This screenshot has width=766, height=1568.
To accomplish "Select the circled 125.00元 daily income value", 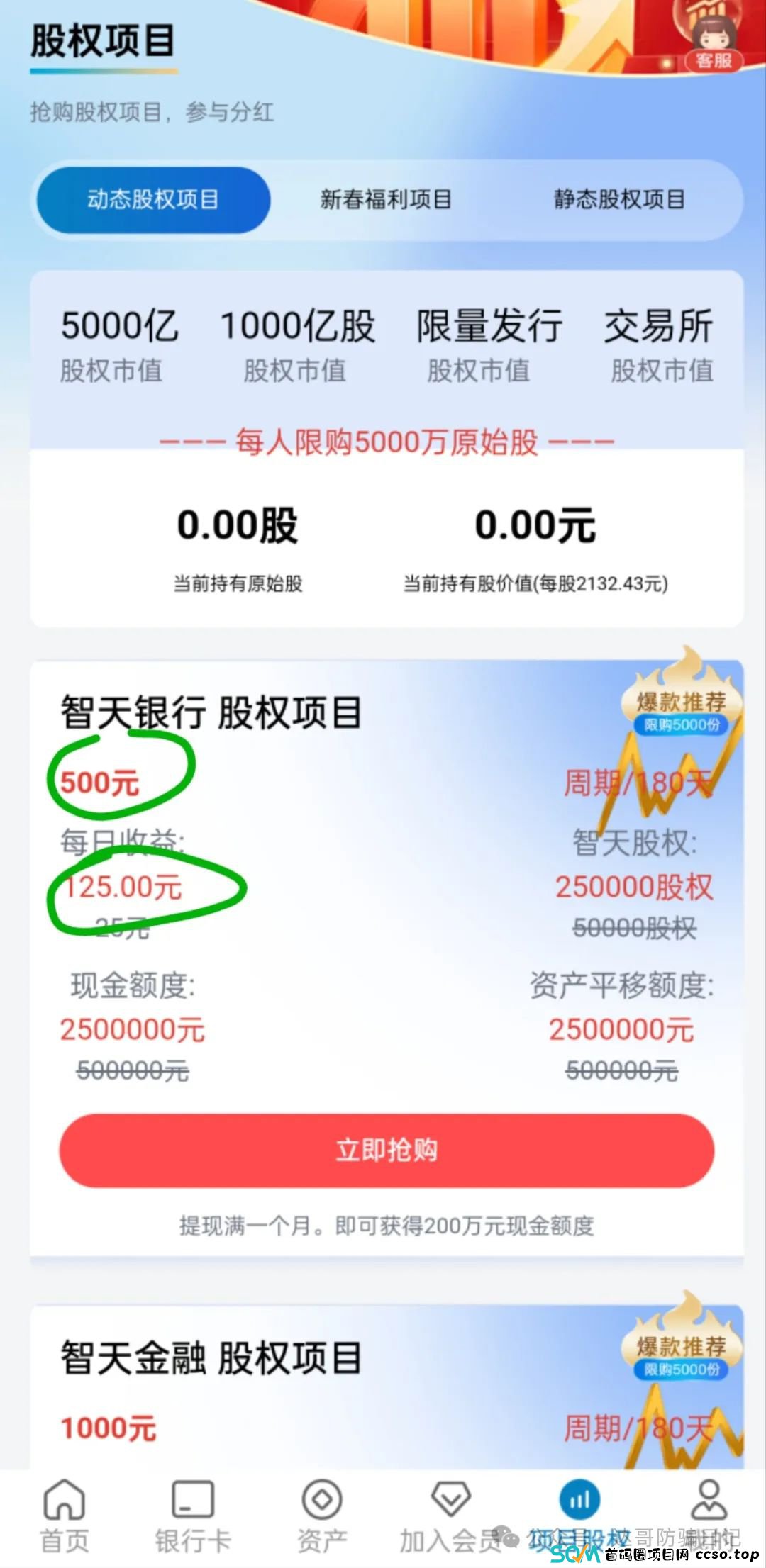I will 124,885.
